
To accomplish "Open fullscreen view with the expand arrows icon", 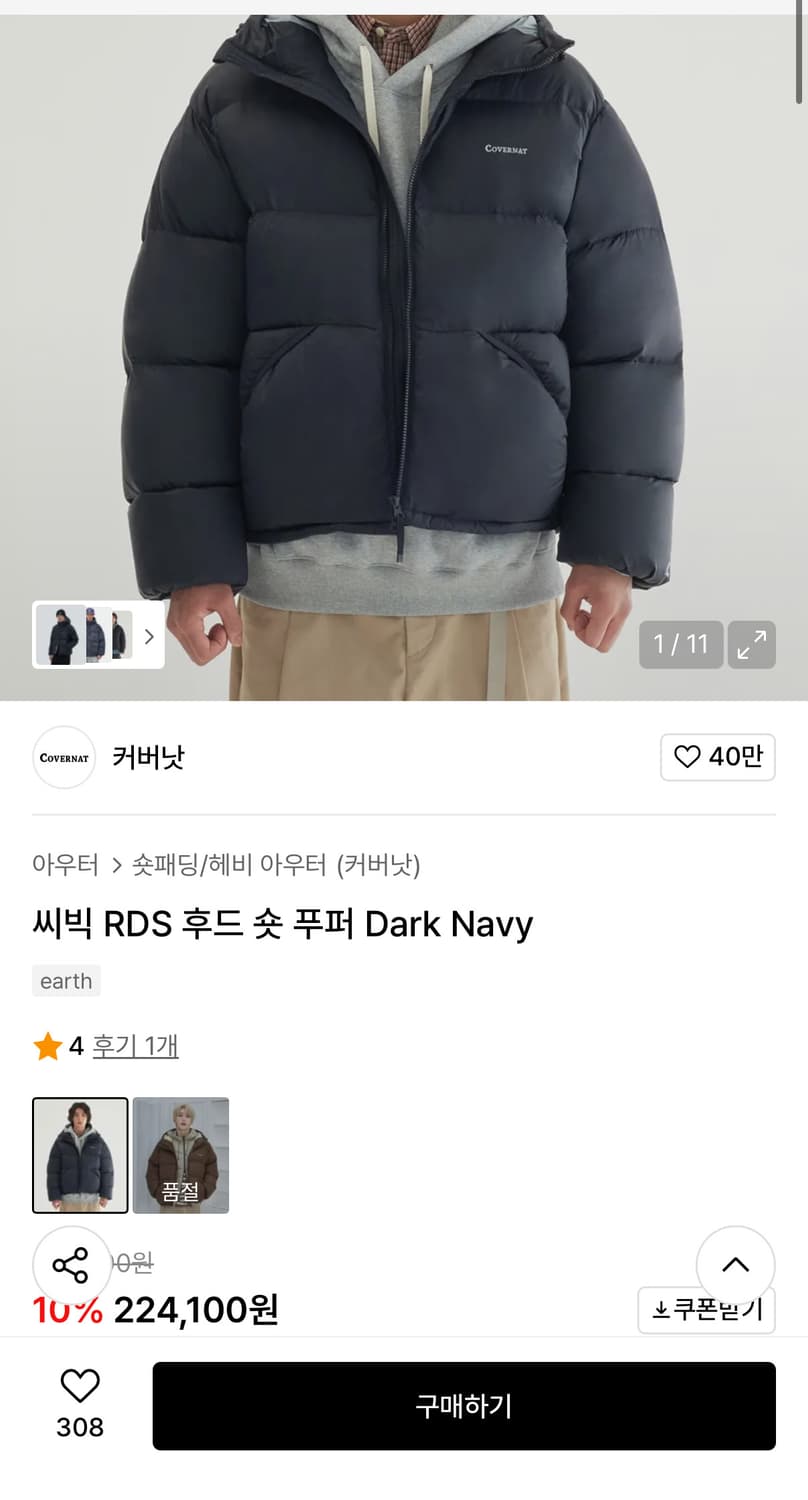I will (x=751, y=645).
